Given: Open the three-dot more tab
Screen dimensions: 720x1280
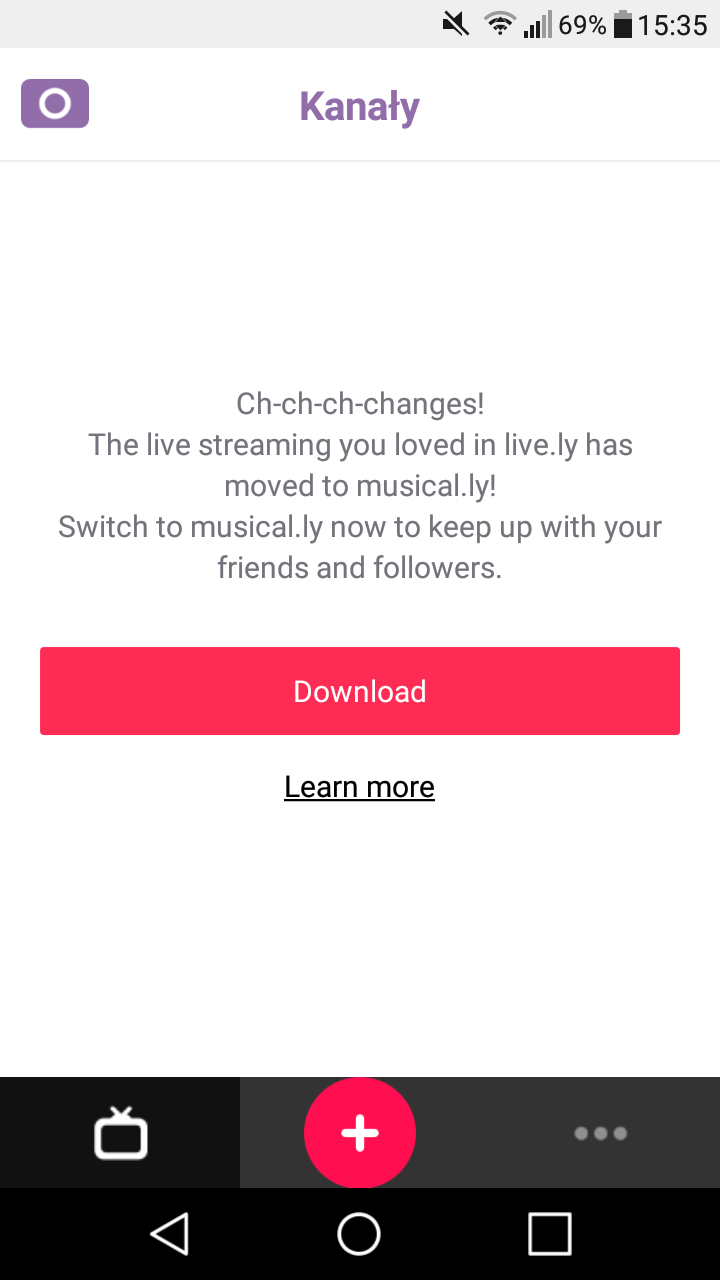Looking at the screenshot, I should 600,1133.
